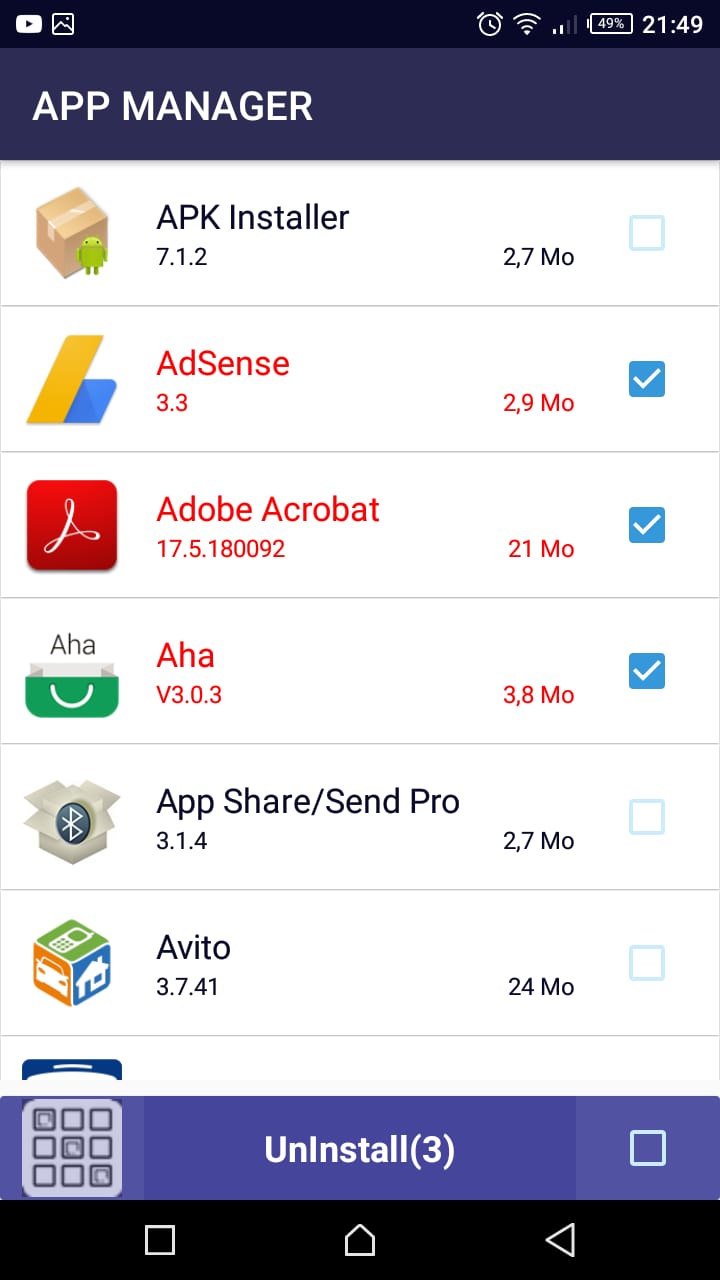The width and height of the screenshot is (720, 1280).
Task: Untick the Aha checkbox
Action: (x=647, y=671)
